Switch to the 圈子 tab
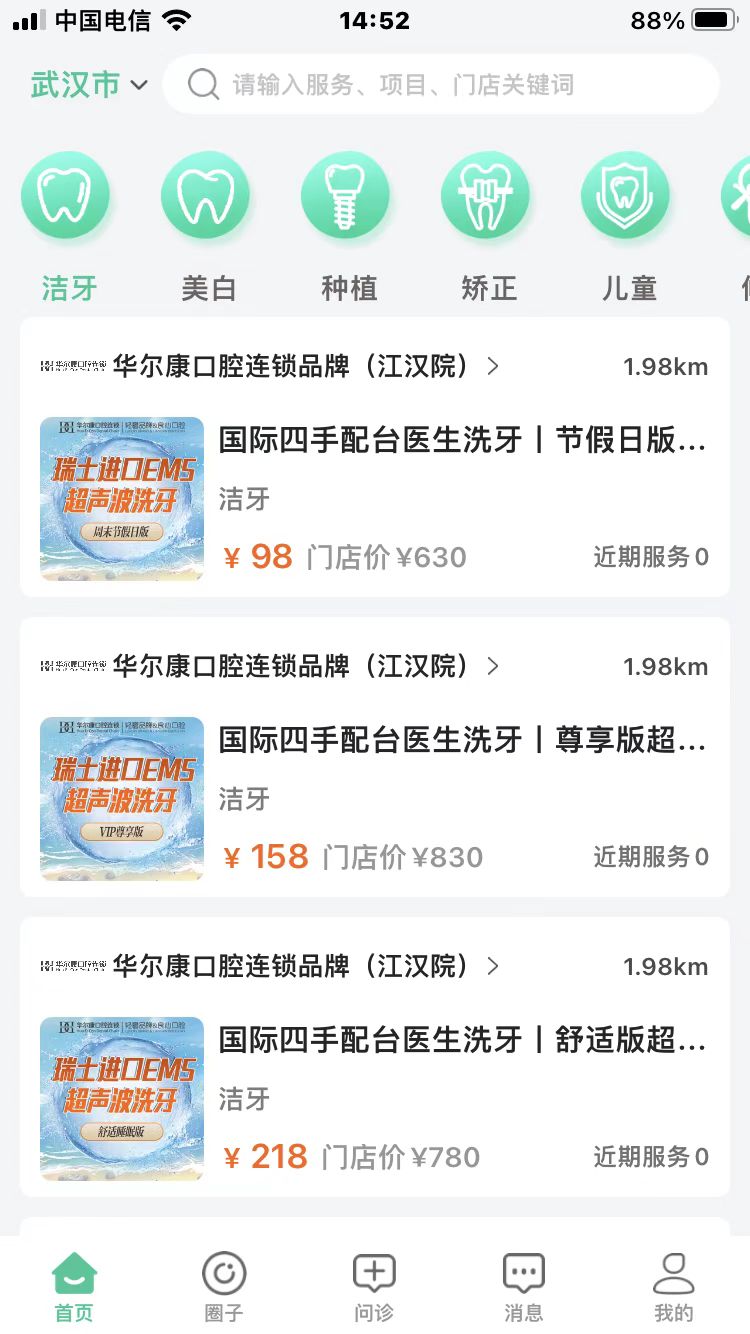 (x=224, y=1286)
